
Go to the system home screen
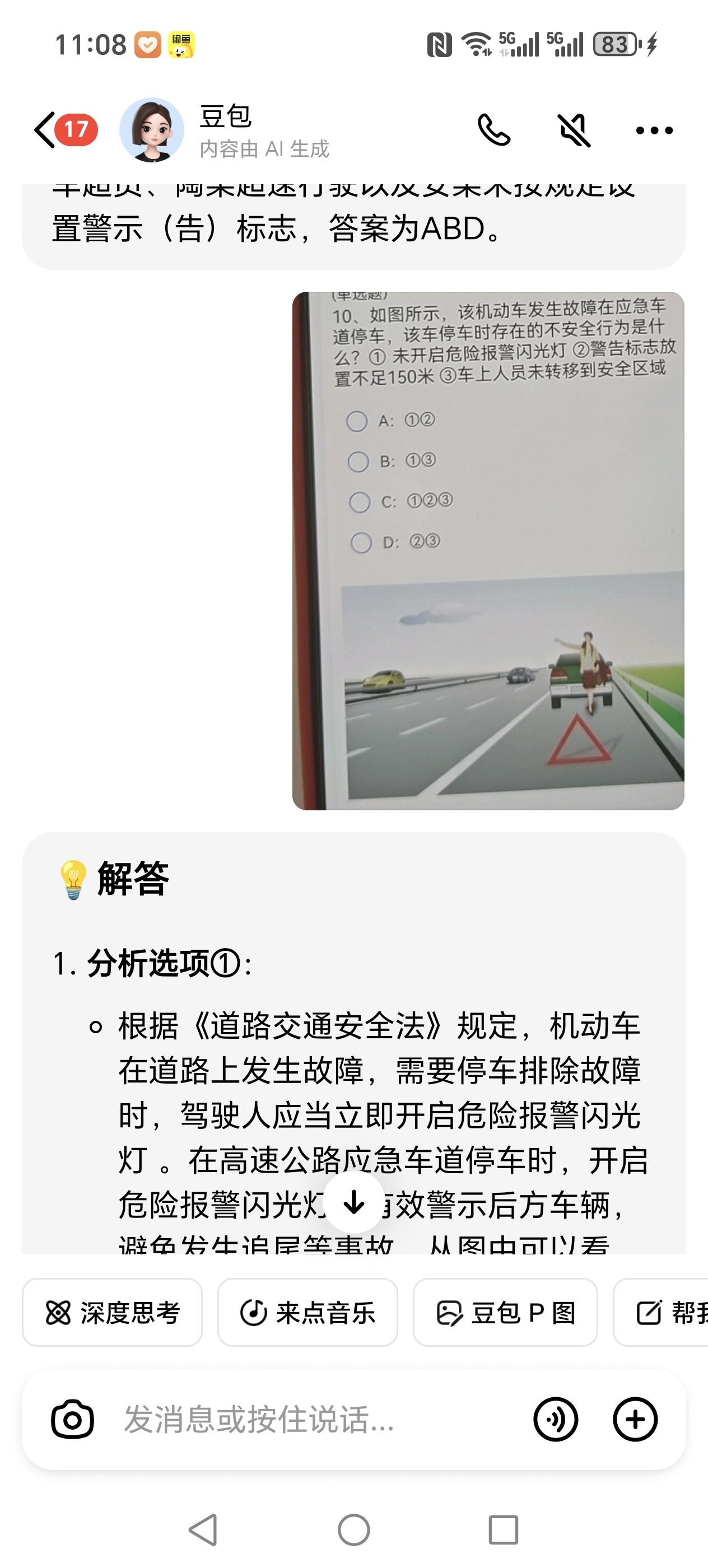tap(353, 1530)
